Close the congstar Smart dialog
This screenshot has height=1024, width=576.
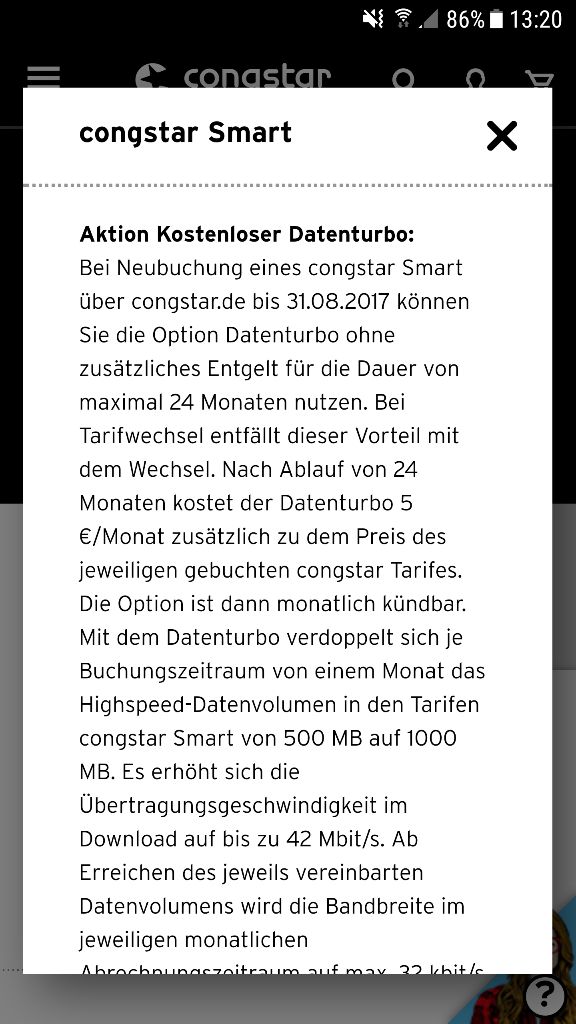[502, 136]
